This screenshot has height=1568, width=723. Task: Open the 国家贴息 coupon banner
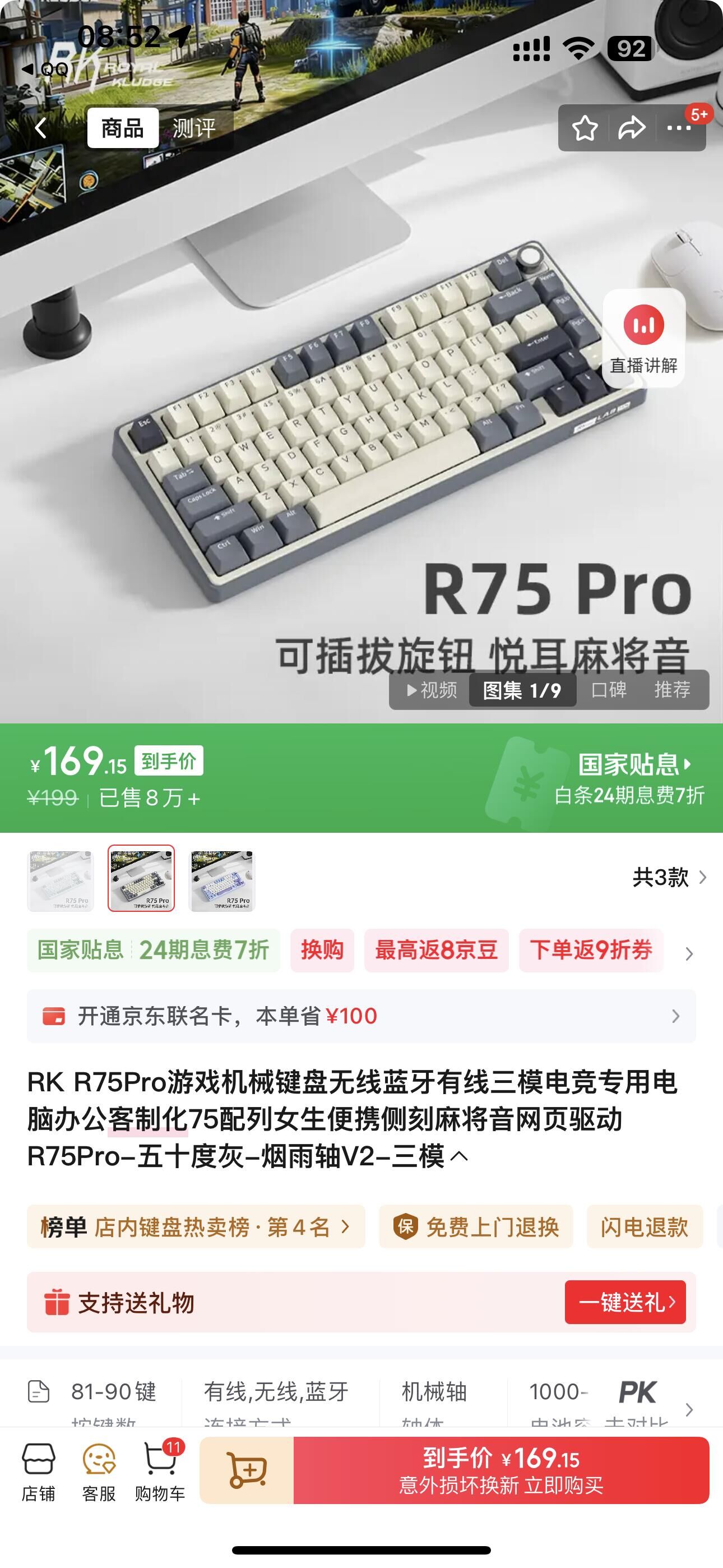point(629,778)
